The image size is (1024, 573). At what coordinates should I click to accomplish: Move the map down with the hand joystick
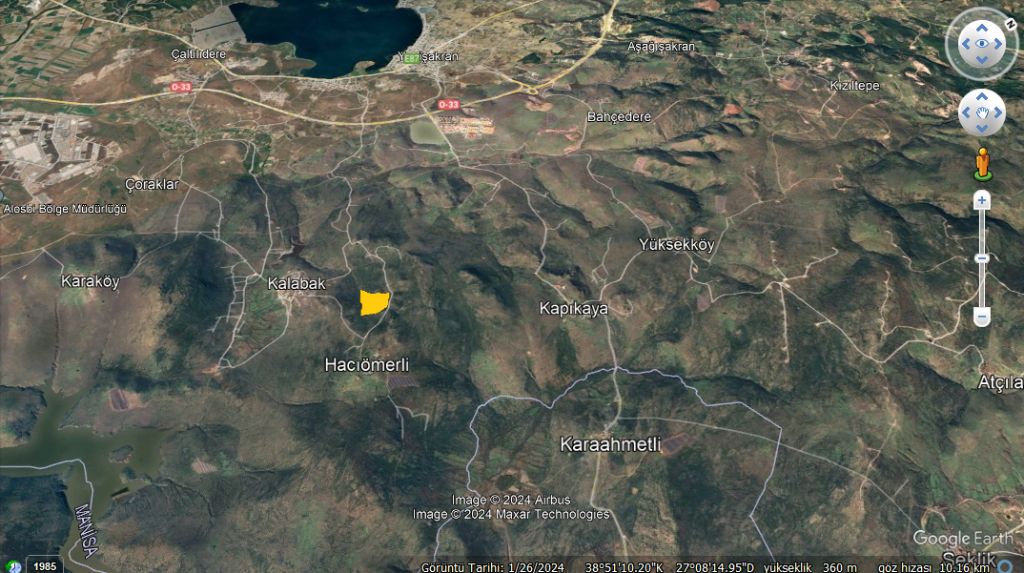click(x=982, y=128)
